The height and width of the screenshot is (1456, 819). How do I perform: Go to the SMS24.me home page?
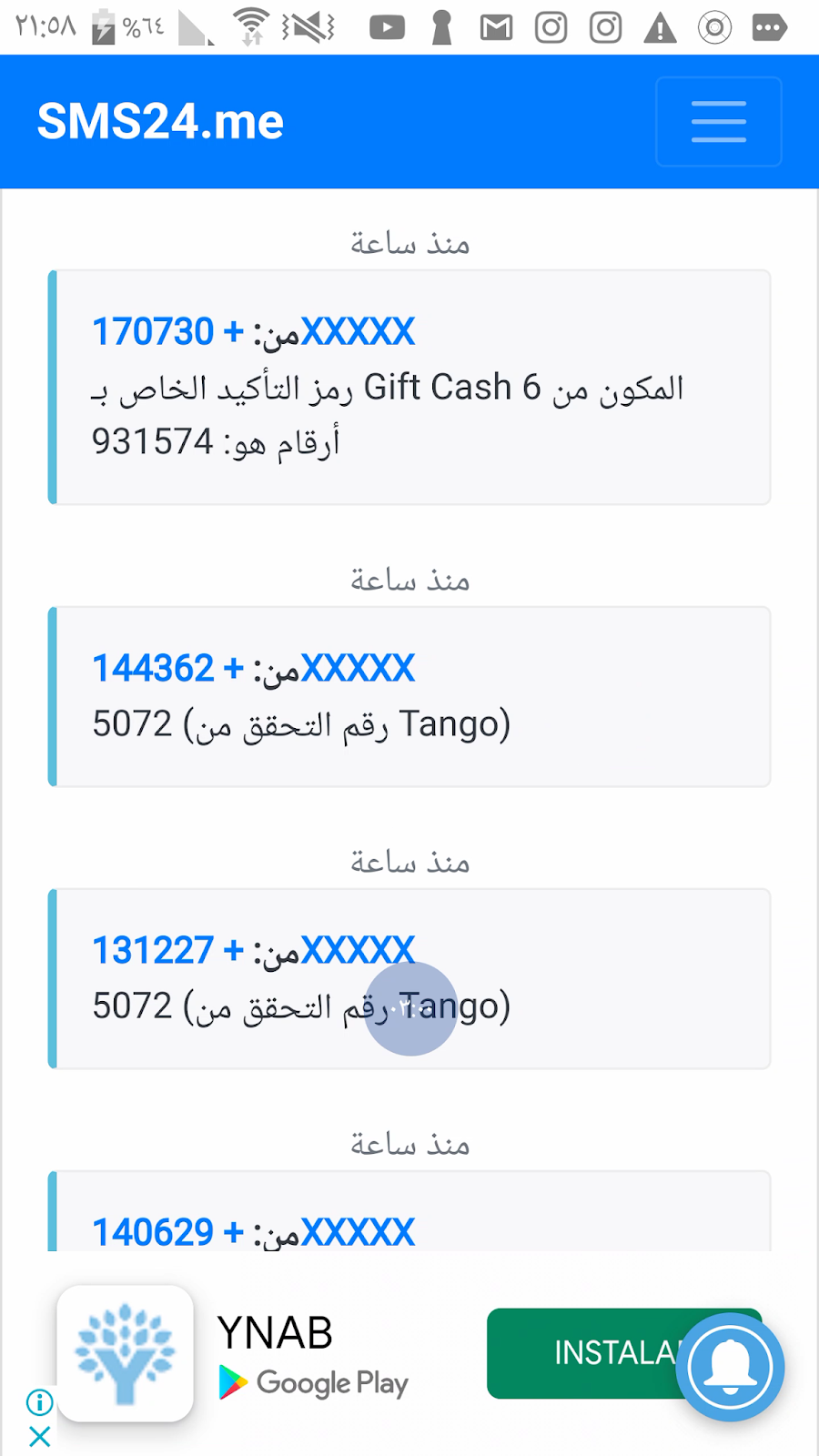160,122
